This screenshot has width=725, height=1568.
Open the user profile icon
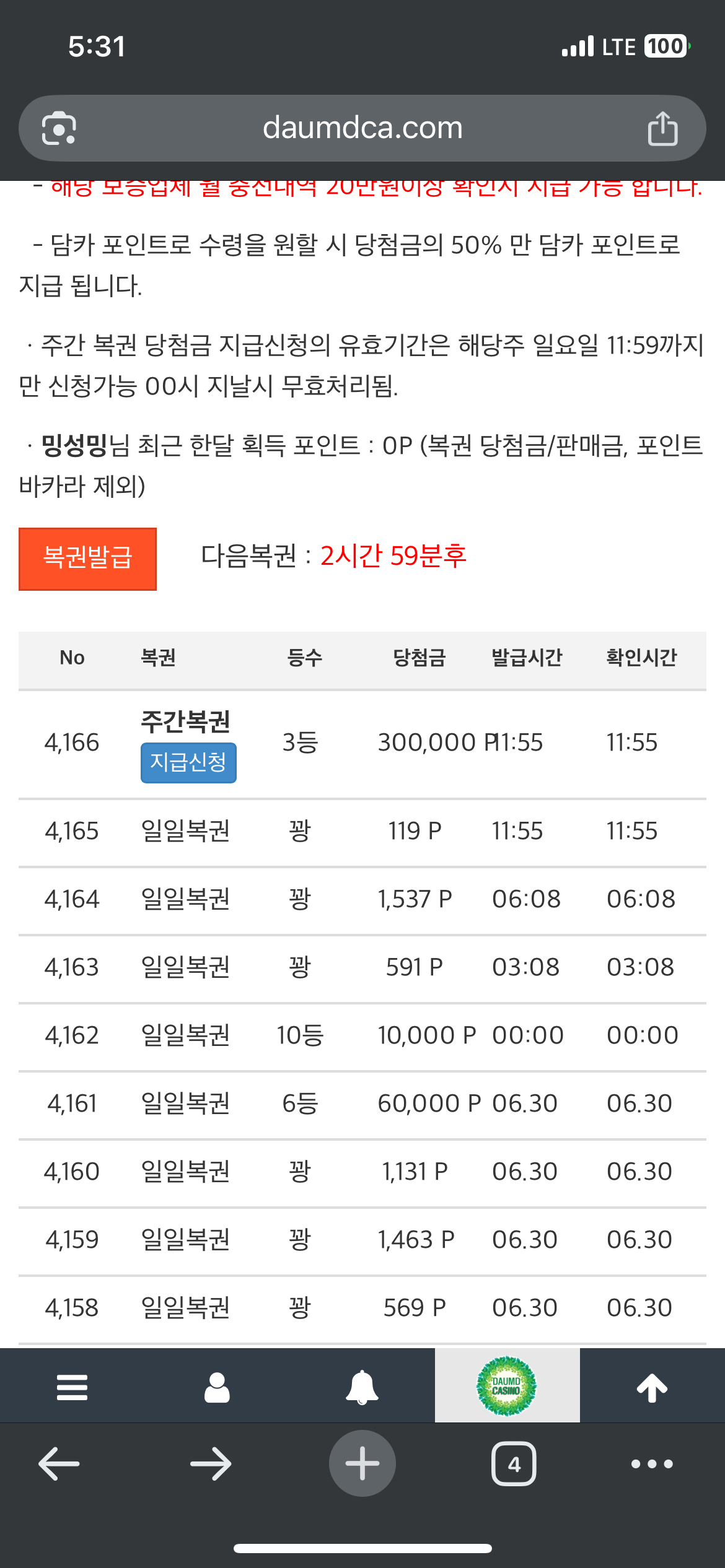pyautogui.click(x=217, y=1387)
